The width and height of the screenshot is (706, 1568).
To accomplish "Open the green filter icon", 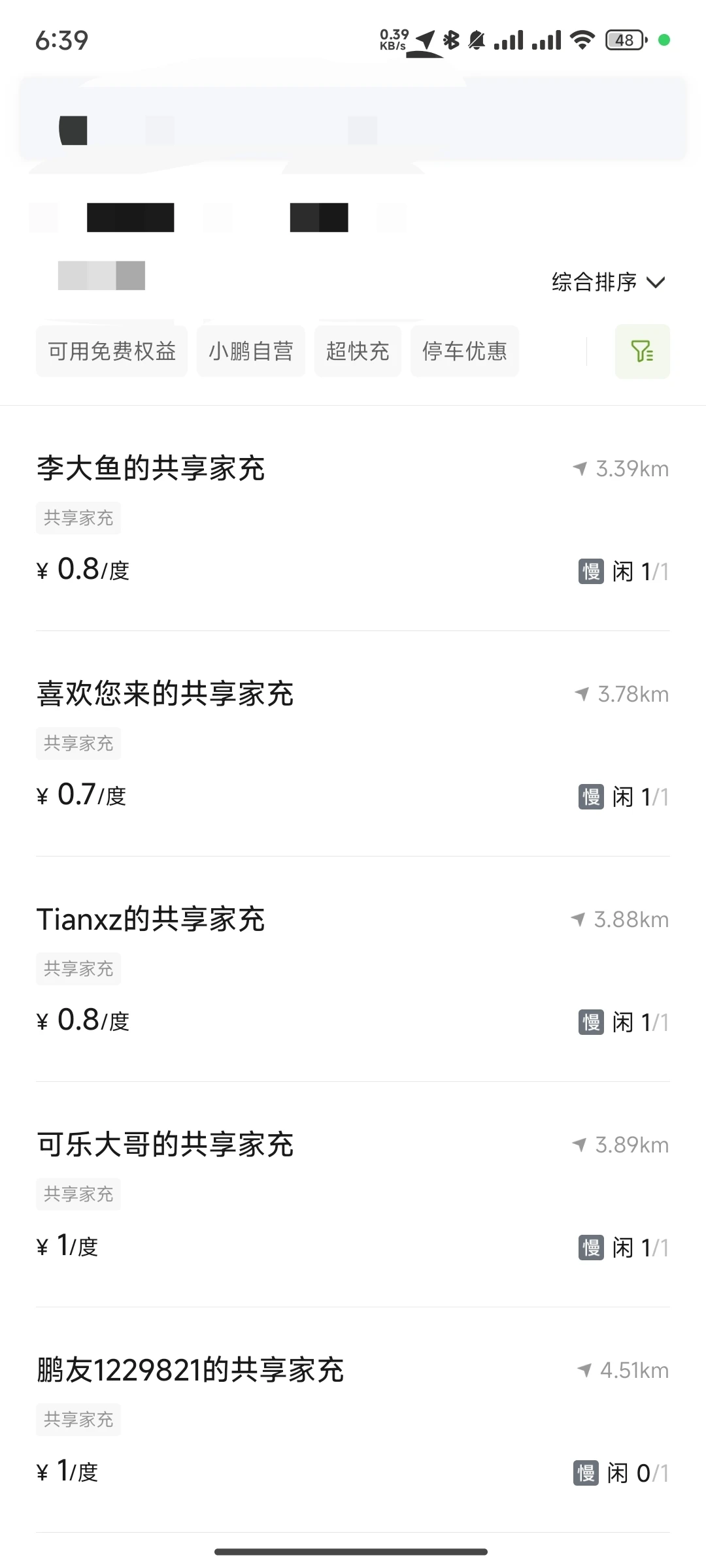I will (x=642, y=351).
